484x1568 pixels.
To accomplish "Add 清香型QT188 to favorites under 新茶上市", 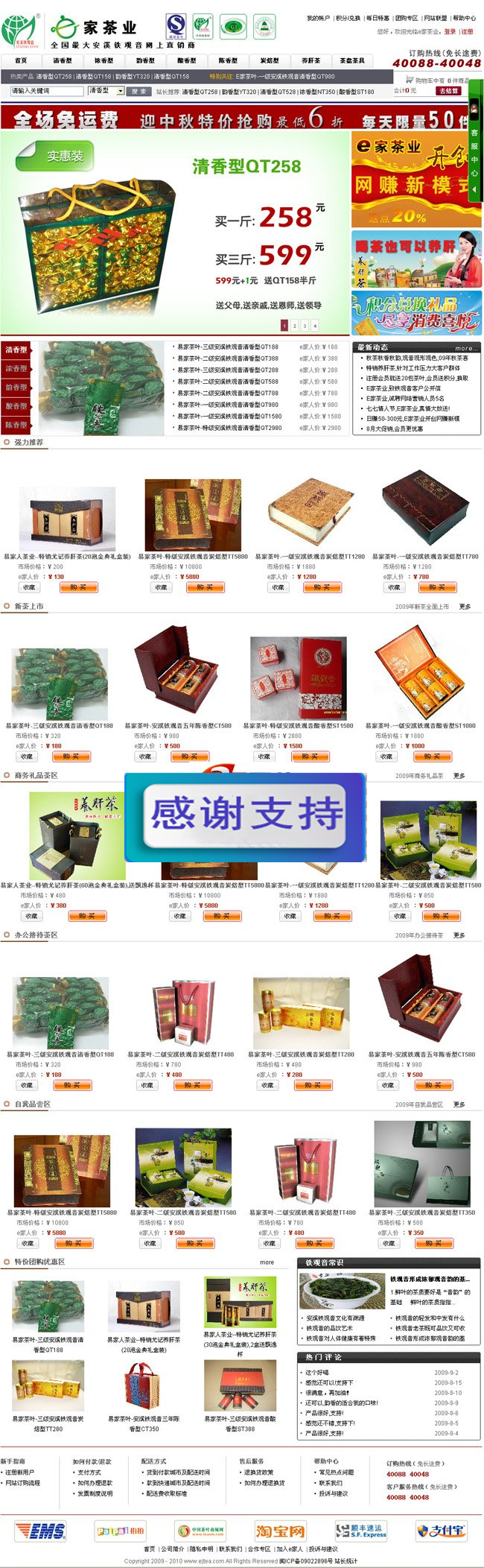I will 27,756.
